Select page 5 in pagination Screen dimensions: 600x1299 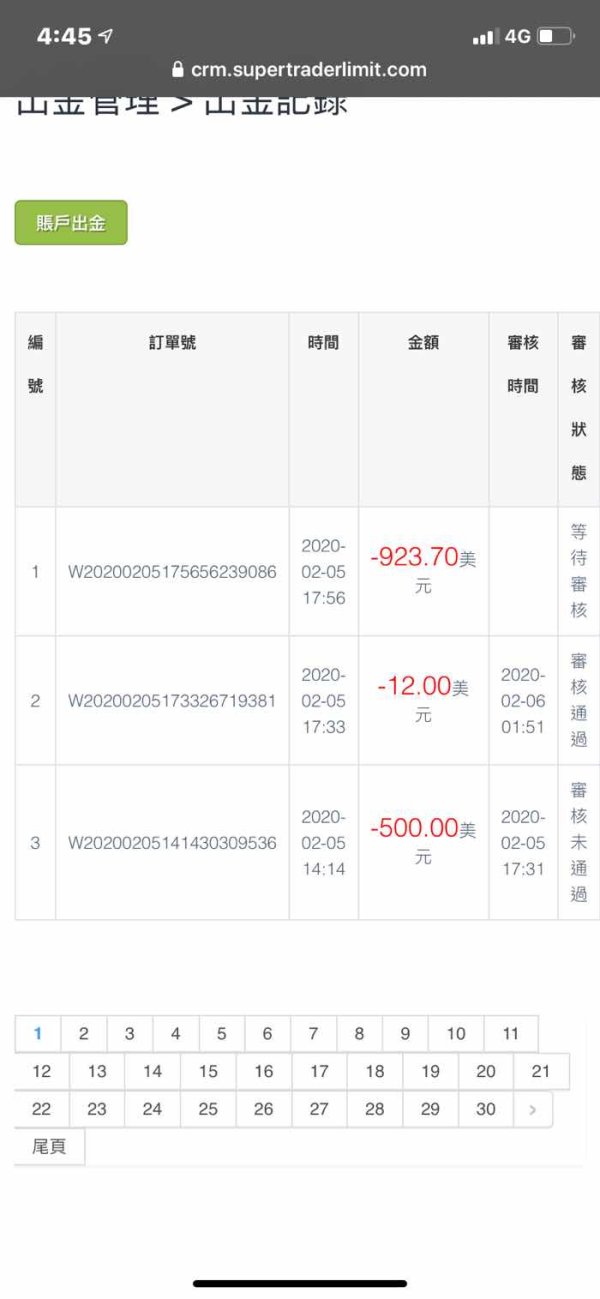tap(222, 1034)
